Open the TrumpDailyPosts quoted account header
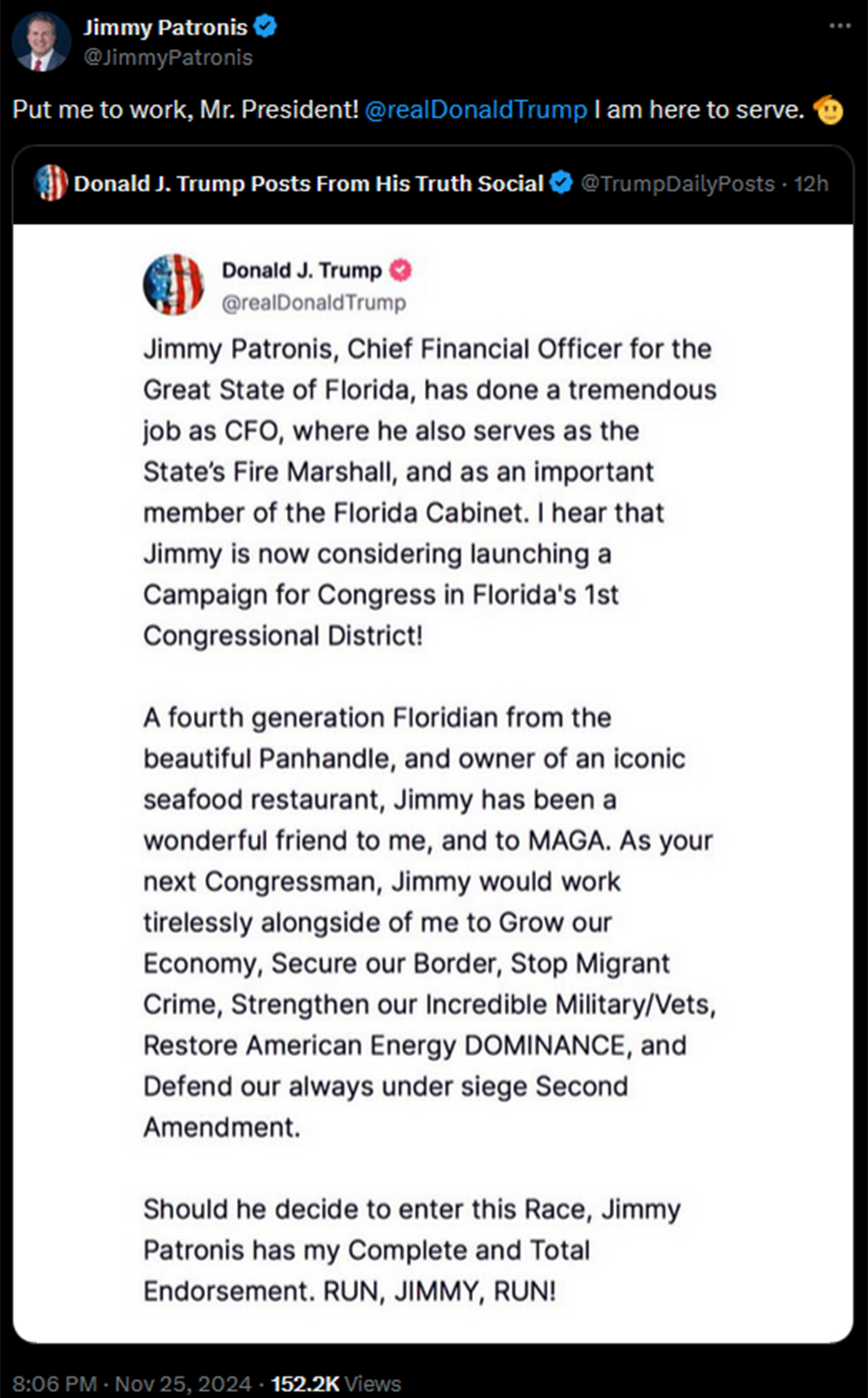This screenshot has width=868, height=1398. (x=308, y=184)
